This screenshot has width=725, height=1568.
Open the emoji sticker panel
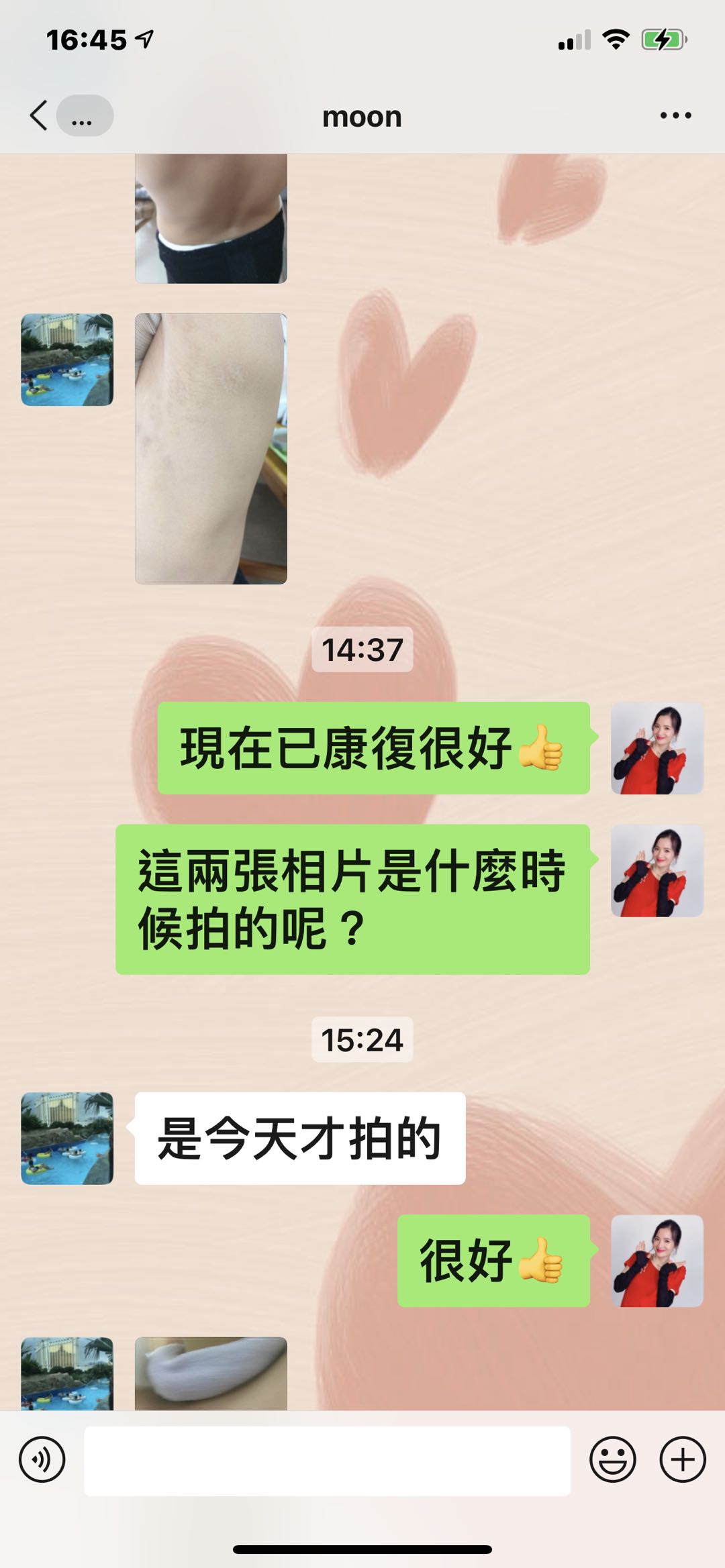tap(612, 1459)
